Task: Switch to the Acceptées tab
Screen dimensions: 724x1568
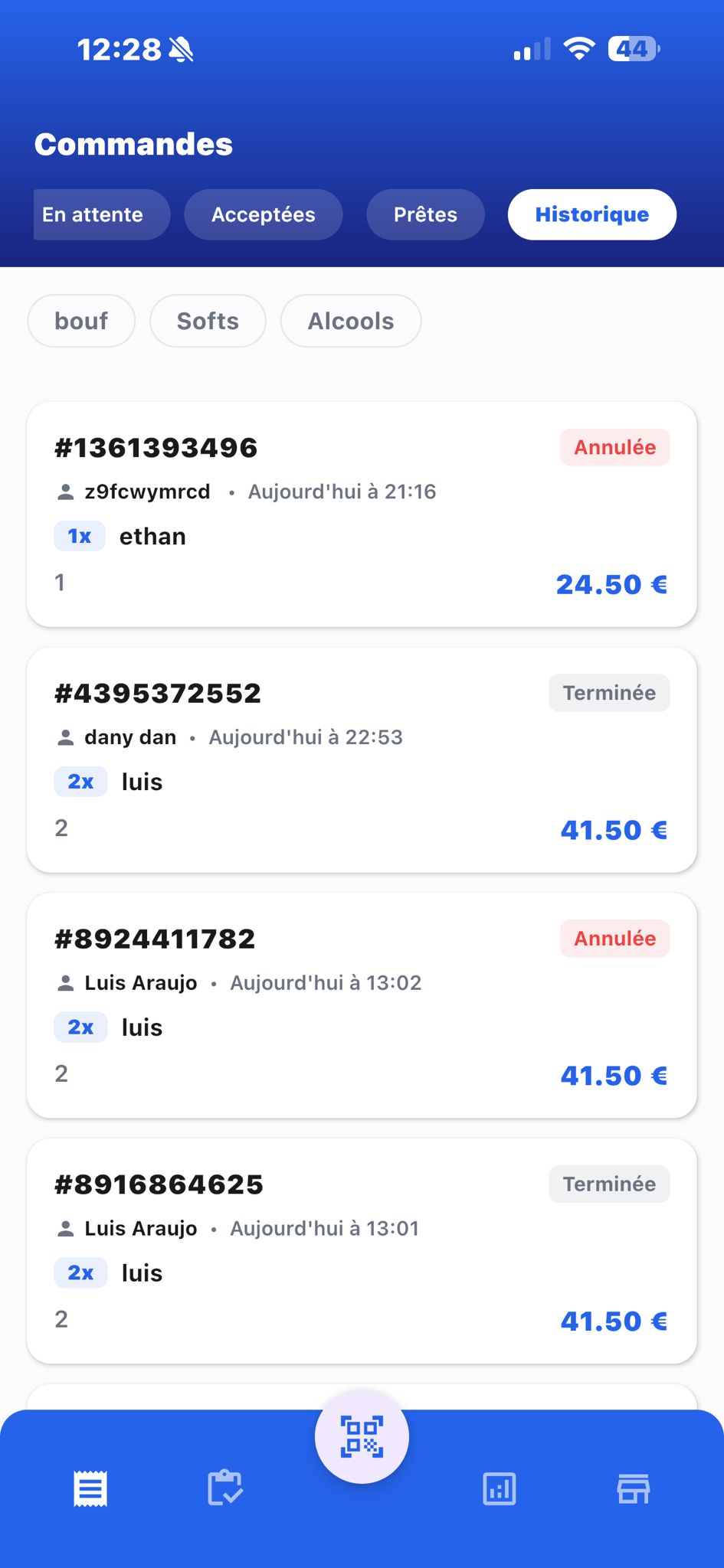Action: 263,214
